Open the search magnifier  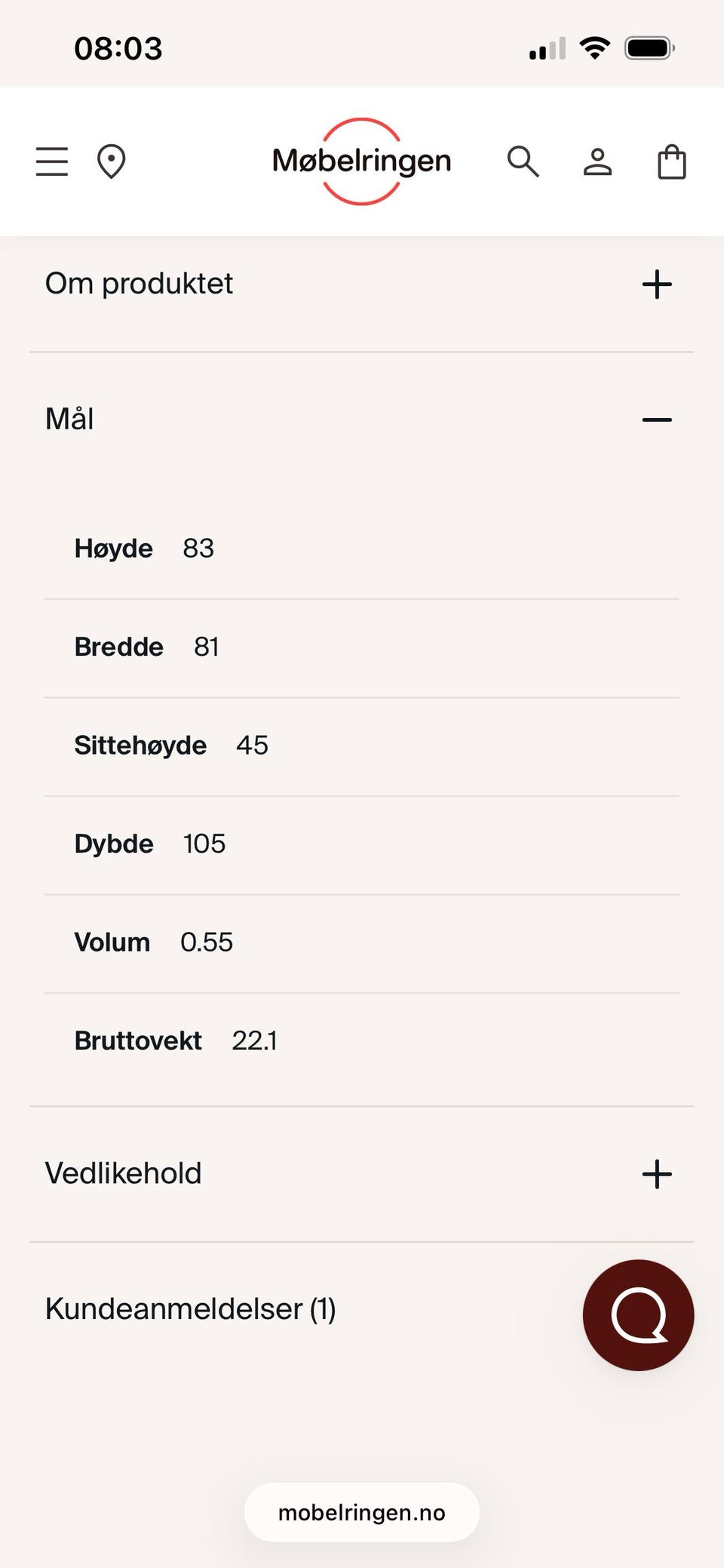click(523, 161)
